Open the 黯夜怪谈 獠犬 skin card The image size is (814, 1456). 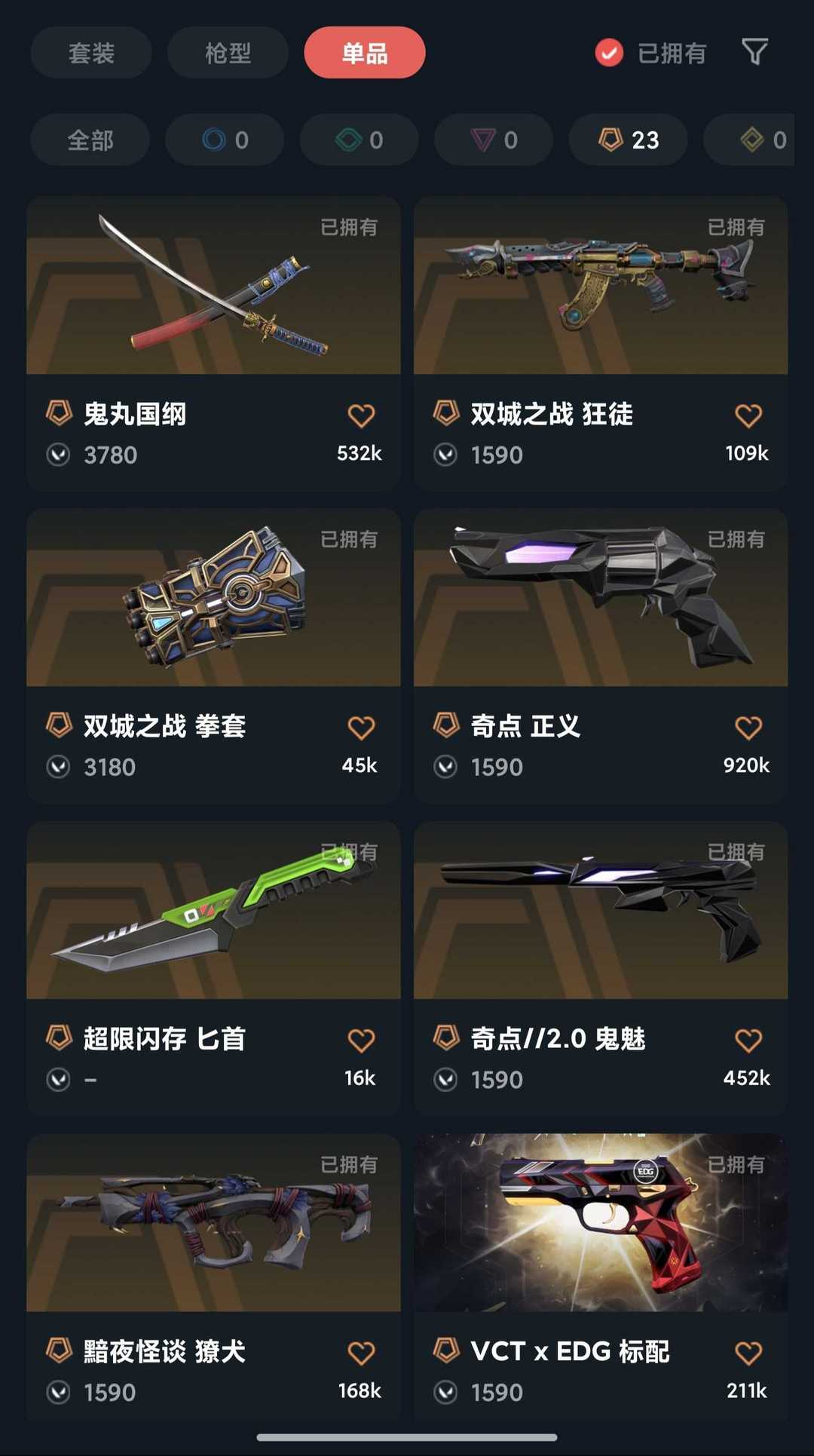213,1278
